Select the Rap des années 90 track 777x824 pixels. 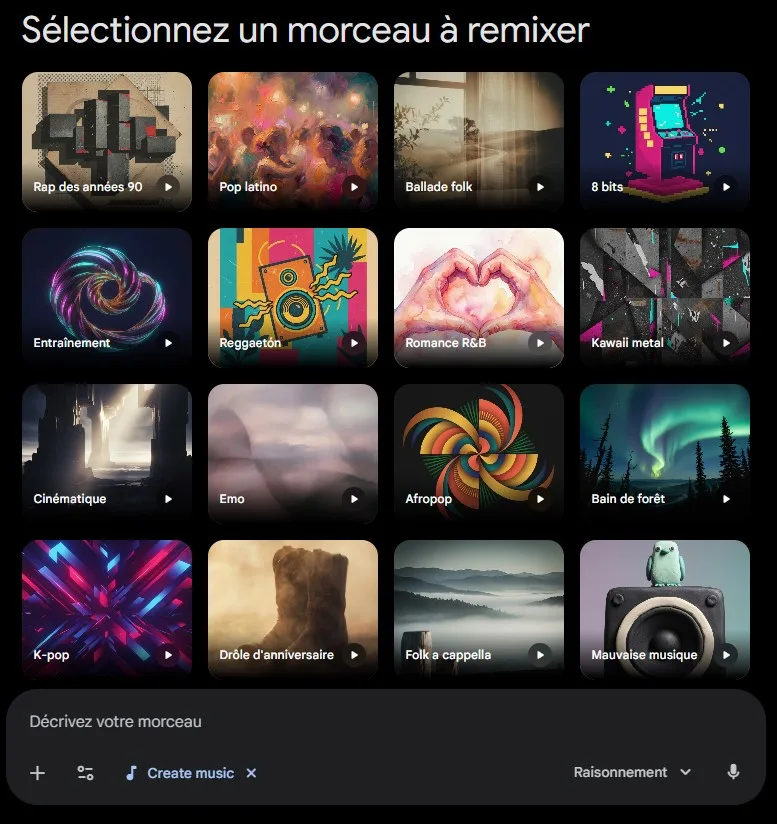[x=106, y=141]
